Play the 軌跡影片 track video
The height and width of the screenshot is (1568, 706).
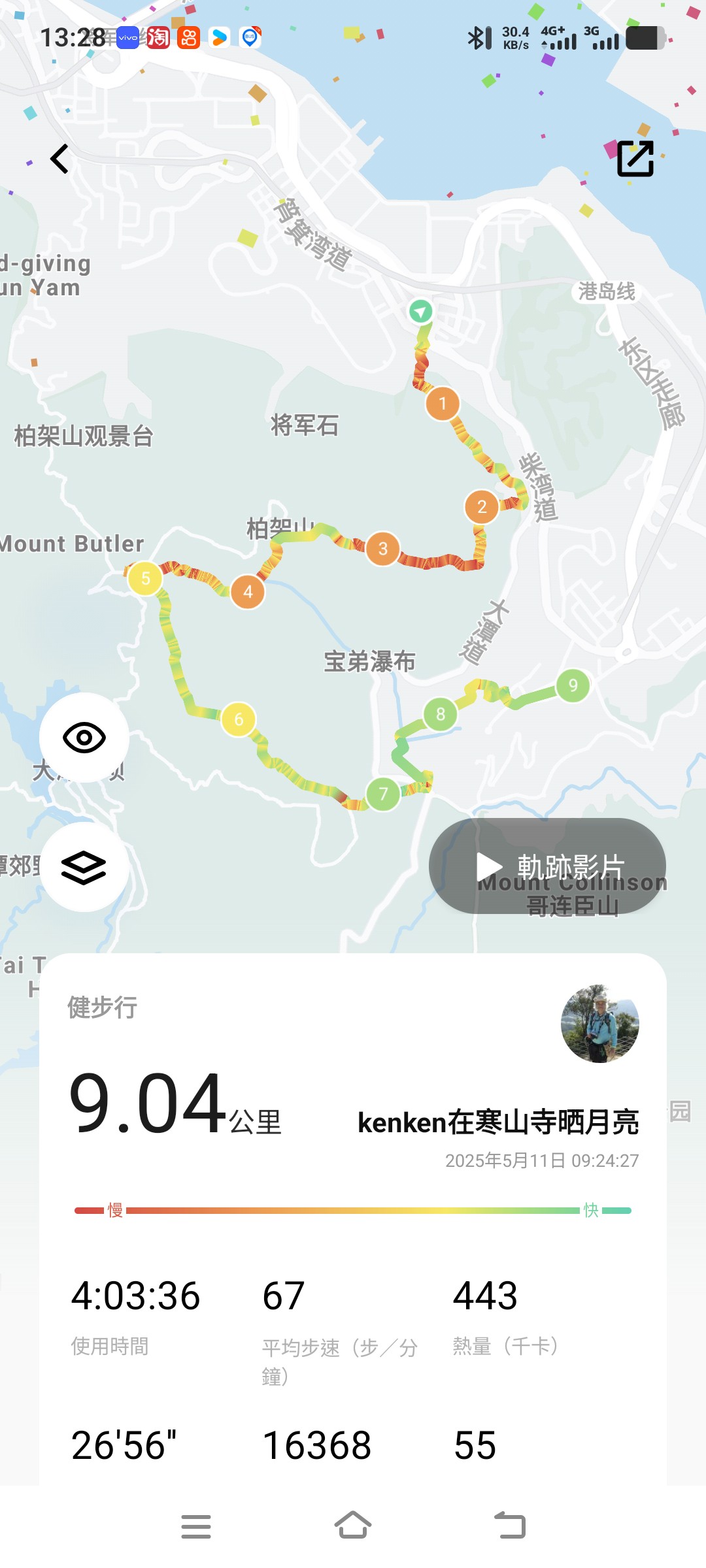pos(547,866)
